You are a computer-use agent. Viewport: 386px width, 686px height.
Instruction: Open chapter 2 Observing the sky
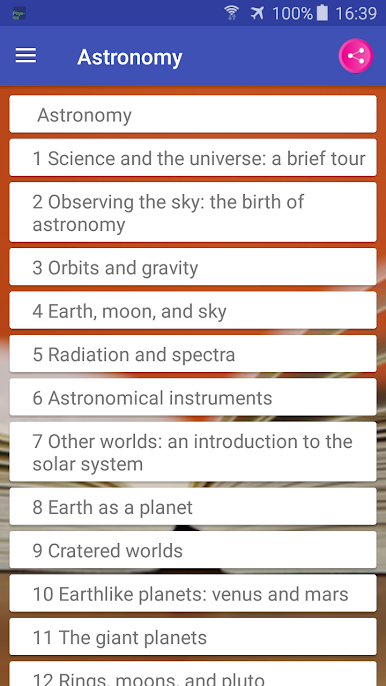(193, 212)
